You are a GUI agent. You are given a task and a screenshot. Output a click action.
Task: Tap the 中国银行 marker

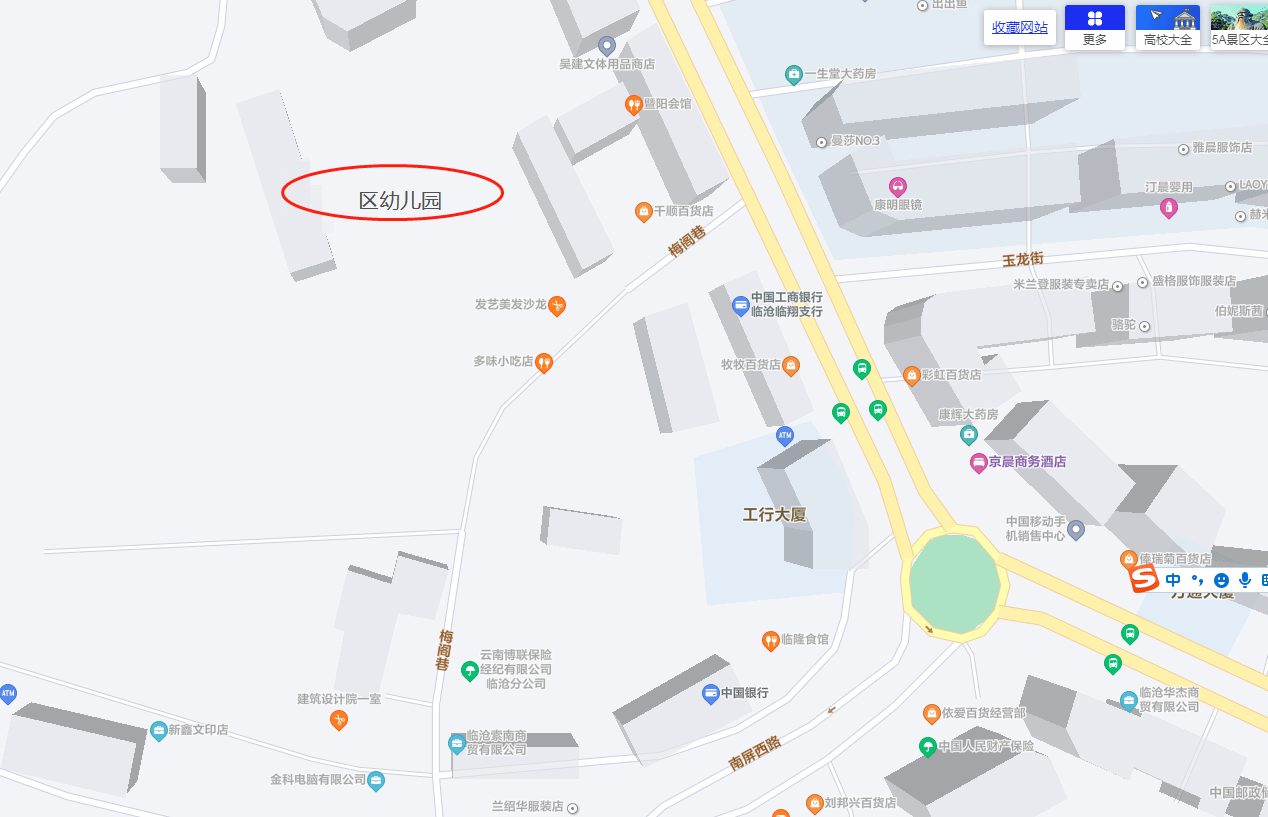[x=711, y=692]
